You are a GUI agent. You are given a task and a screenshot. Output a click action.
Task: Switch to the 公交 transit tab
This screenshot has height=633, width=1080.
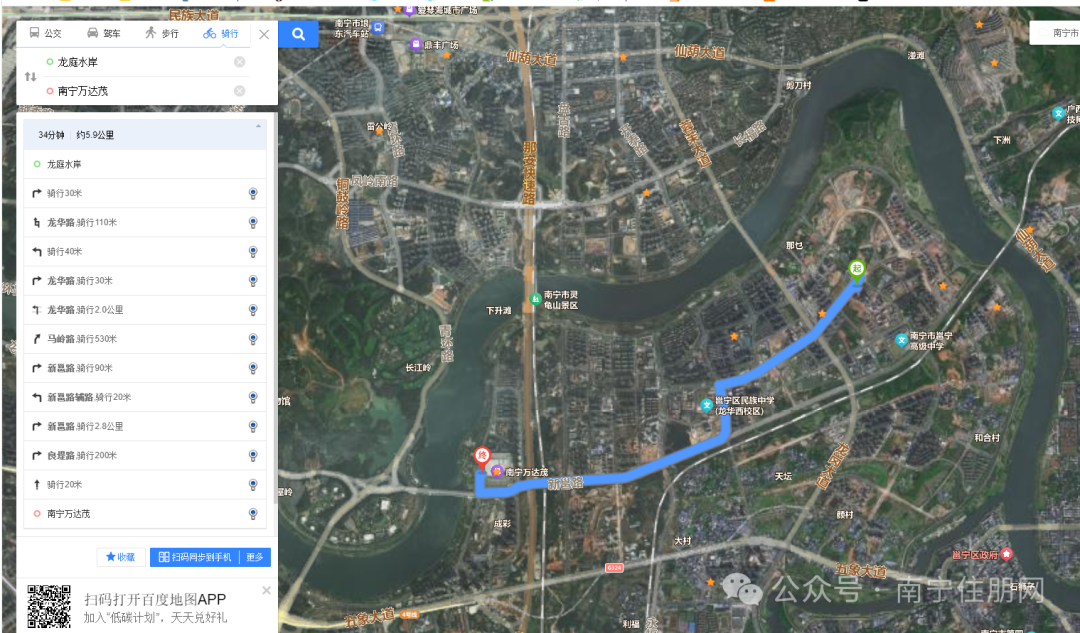pyautogui.click(x=45, y=33)
